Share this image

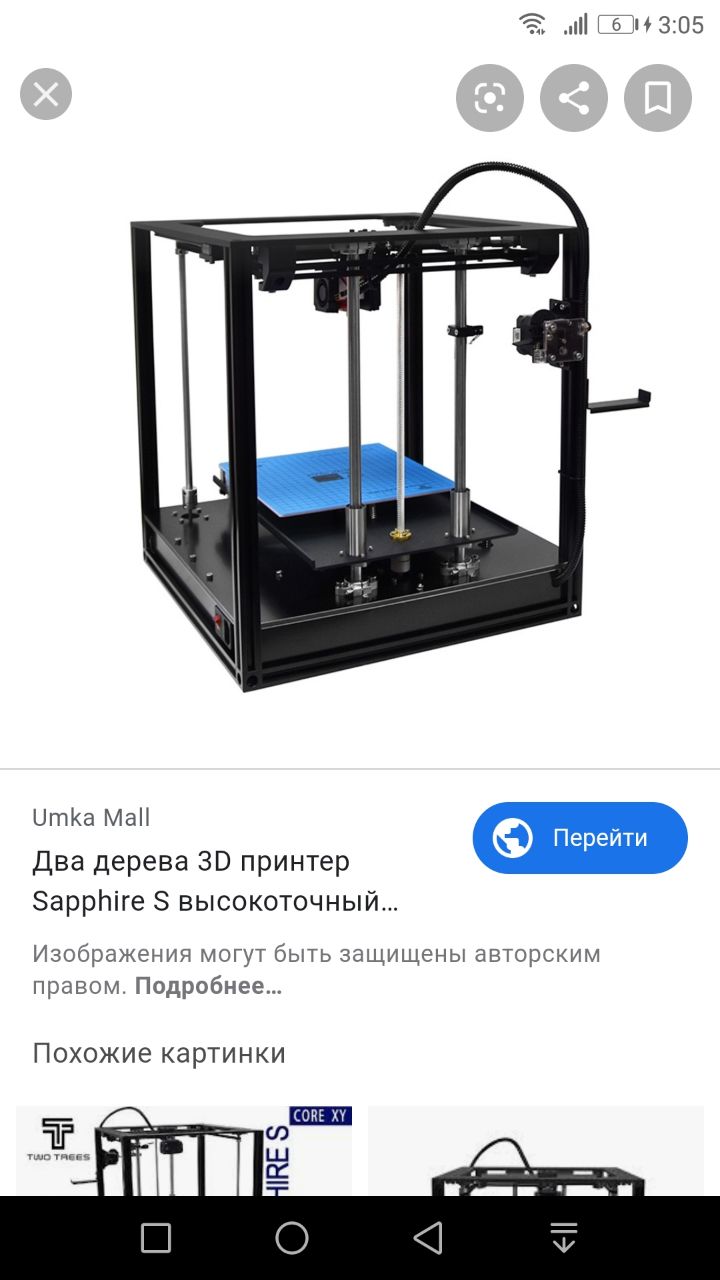tap(573, 98)
